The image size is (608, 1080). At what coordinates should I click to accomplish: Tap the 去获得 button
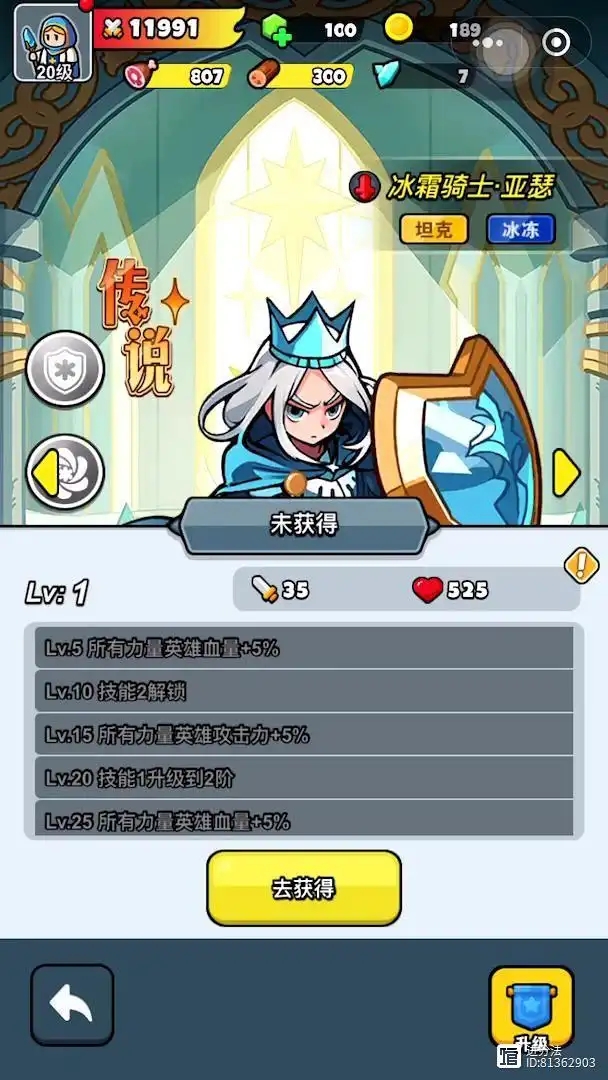tap(303, 888)
